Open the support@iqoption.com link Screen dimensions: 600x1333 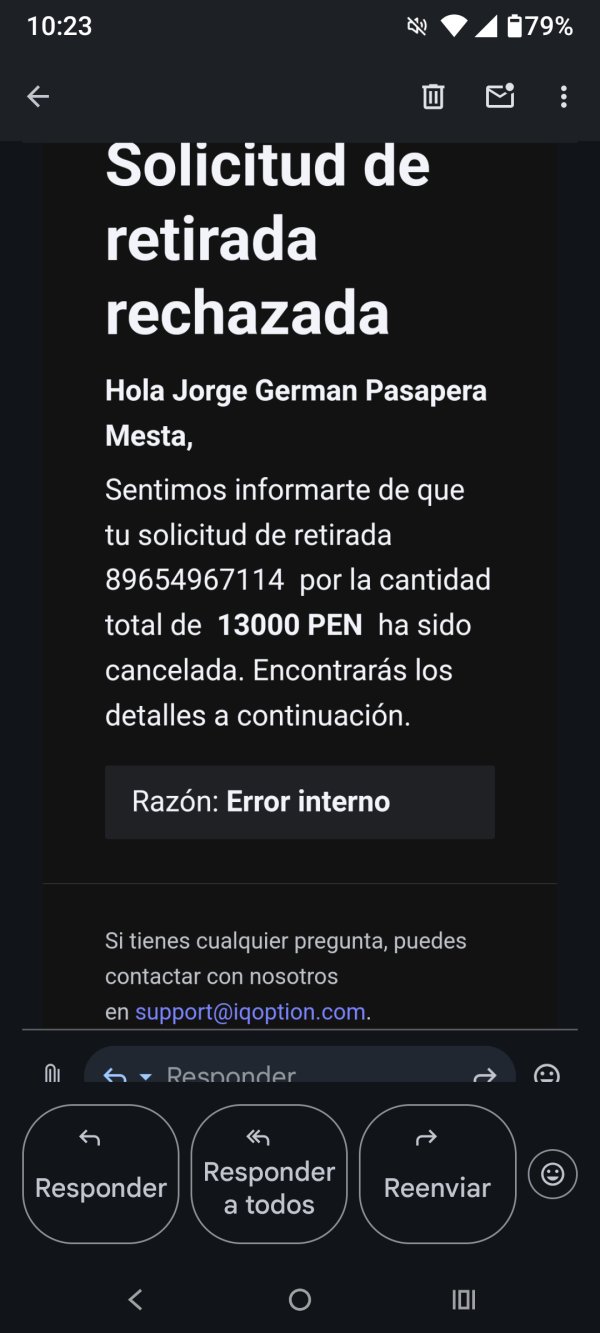pos(250,1012)
